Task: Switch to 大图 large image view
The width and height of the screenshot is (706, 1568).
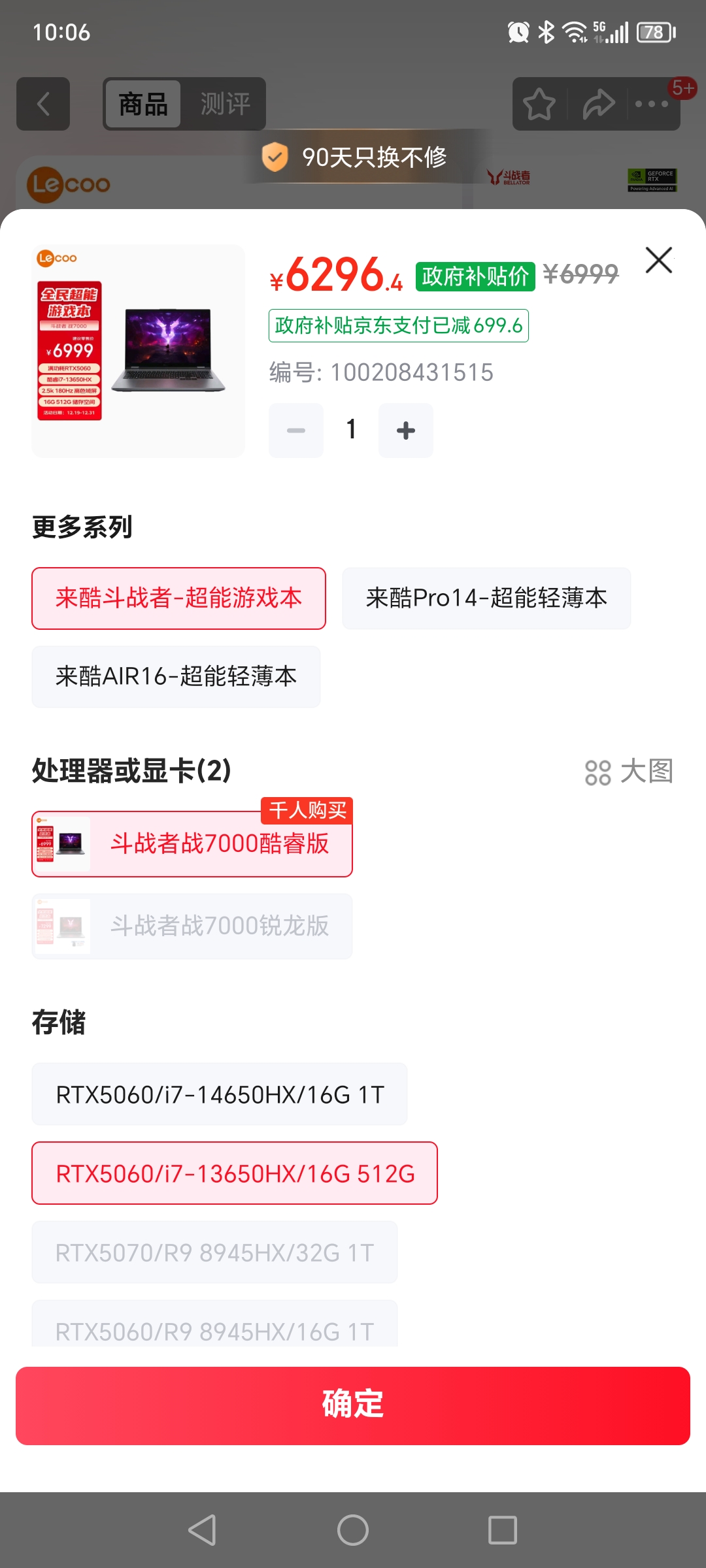Action: (629, 772)
